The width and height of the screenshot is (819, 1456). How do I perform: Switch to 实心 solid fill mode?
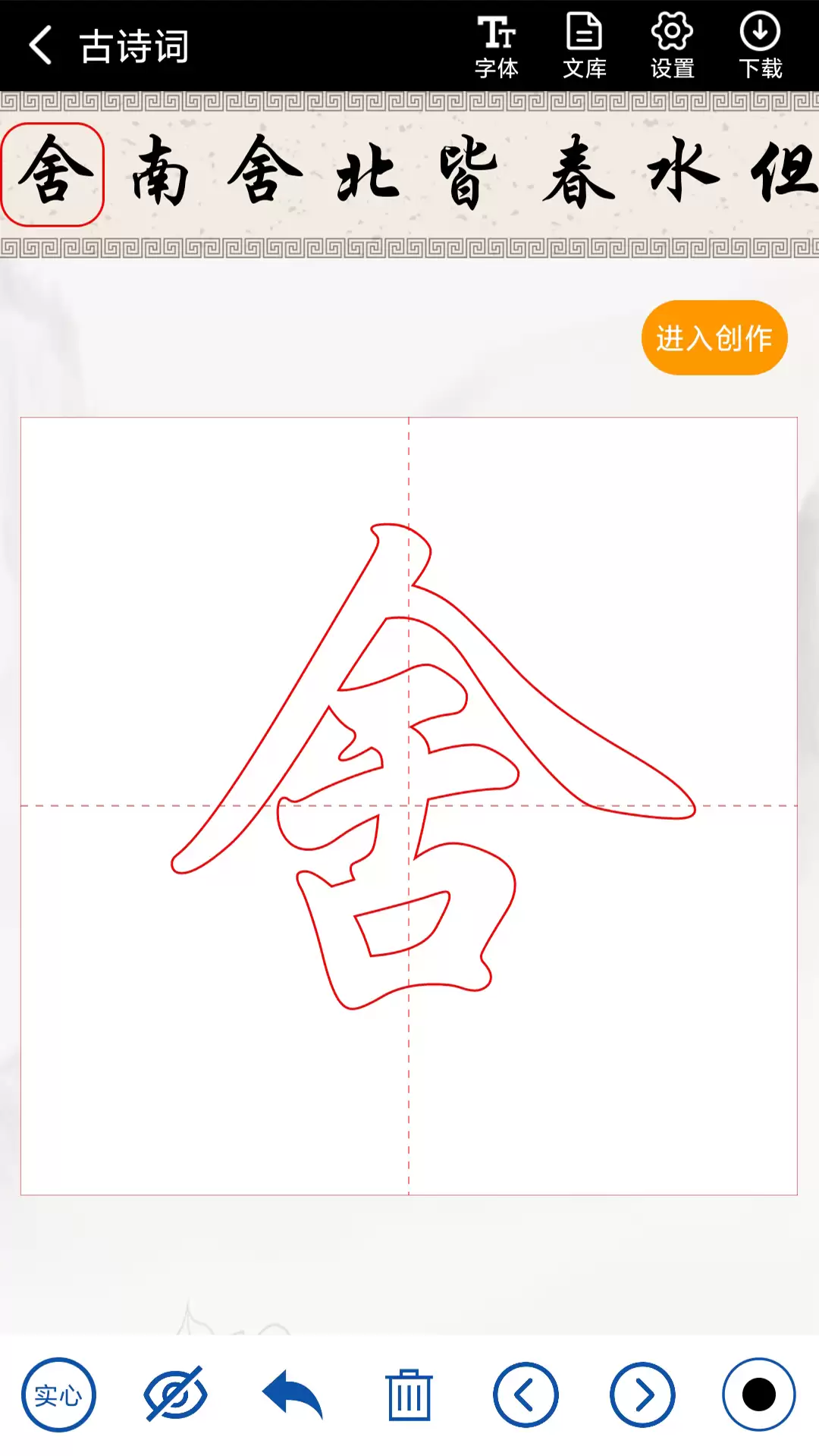coord(58,1395)
